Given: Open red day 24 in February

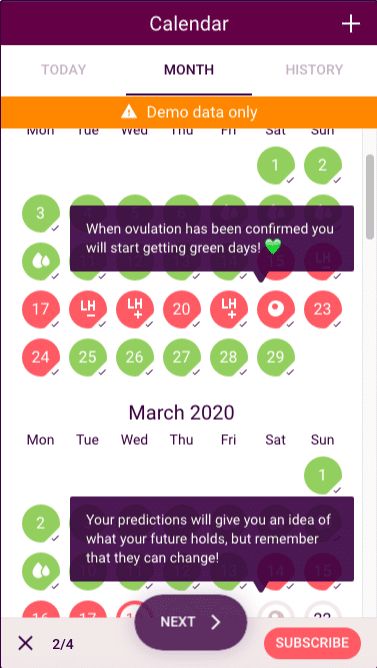Looking at the screenshot, I should tap(40, 357).
